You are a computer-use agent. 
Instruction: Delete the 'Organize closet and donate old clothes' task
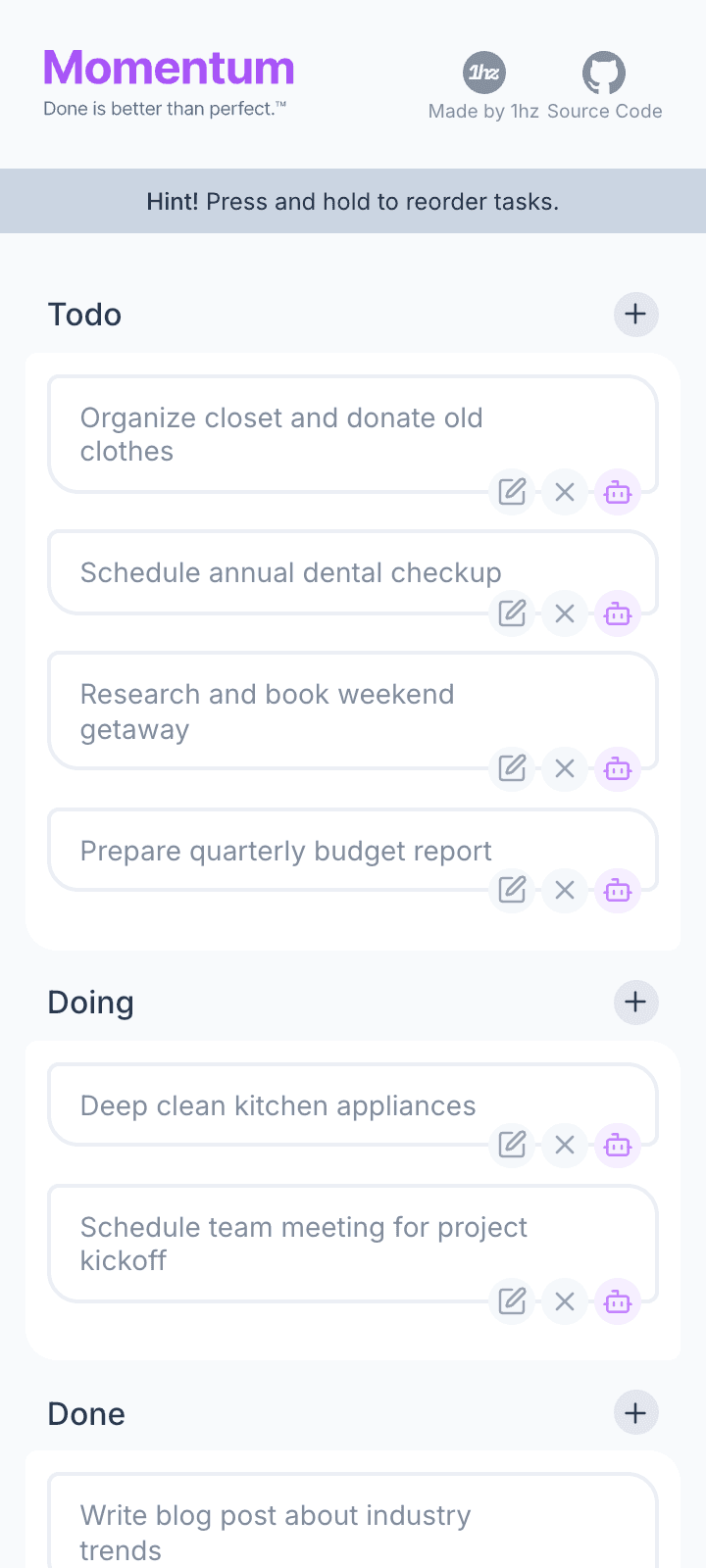pos(565,492)
